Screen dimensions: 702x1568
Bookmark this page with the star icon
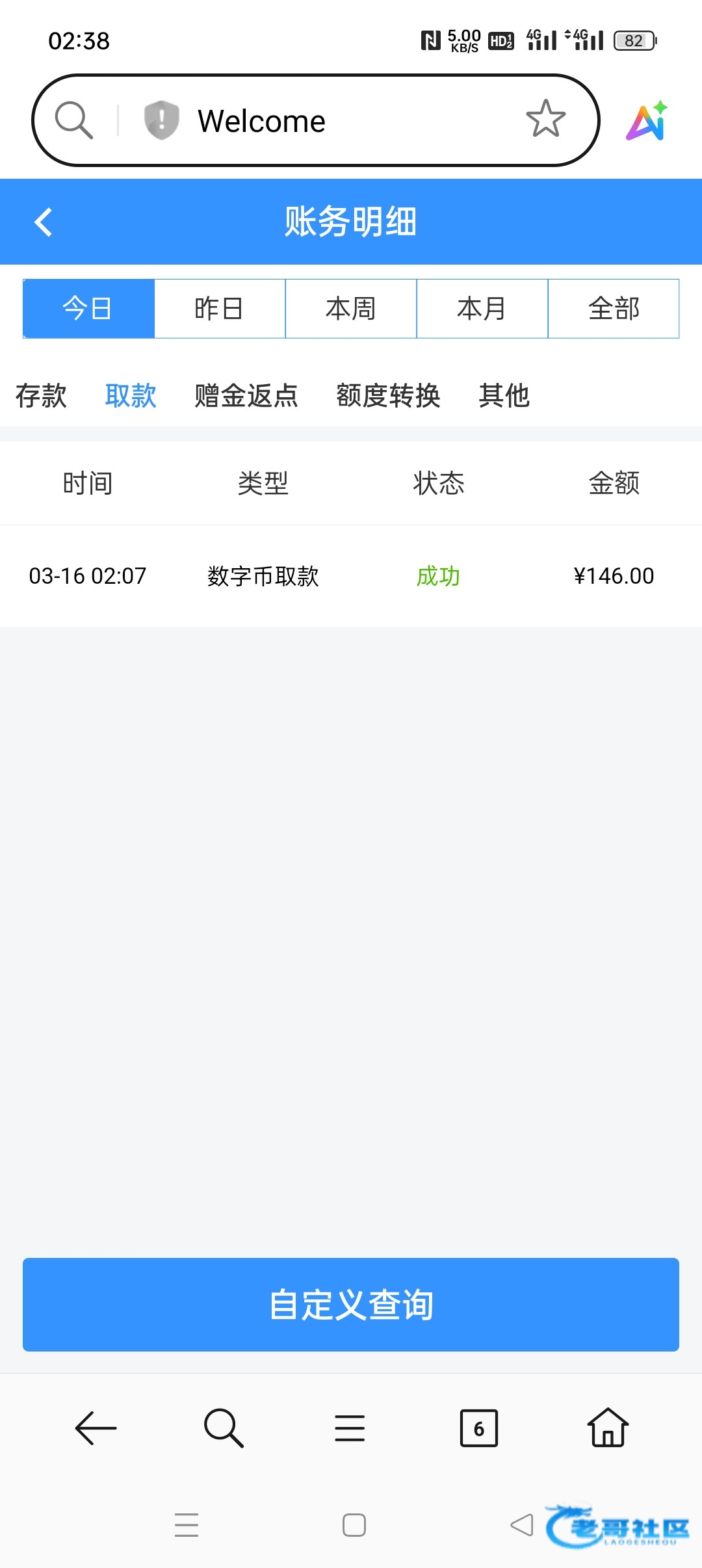545,120
